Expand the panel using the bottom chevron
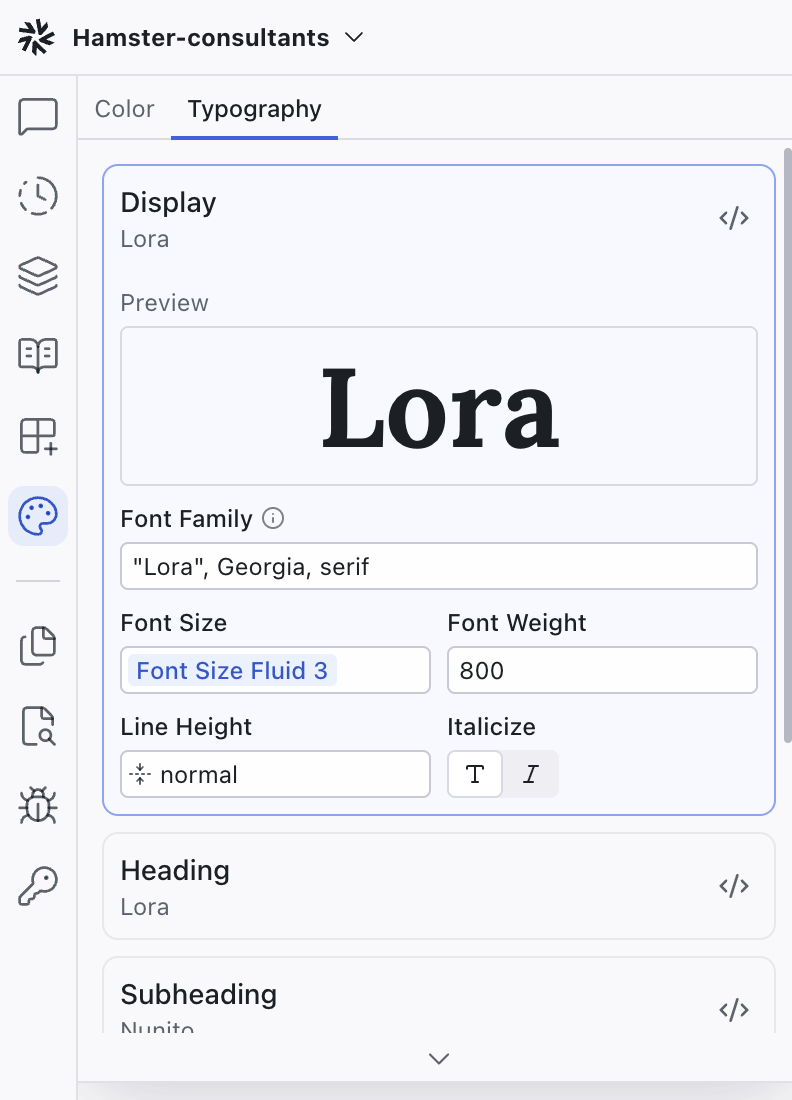This screenshot has width=792, height=1100. point(438,1058)
